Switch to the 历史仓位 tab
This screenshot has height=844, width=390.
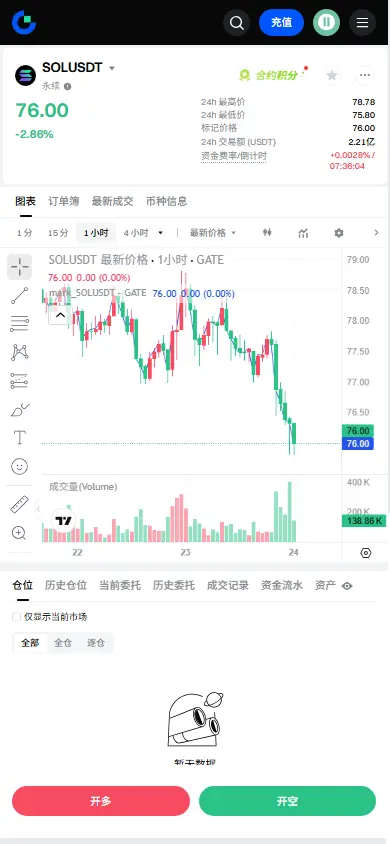[66, 586]
